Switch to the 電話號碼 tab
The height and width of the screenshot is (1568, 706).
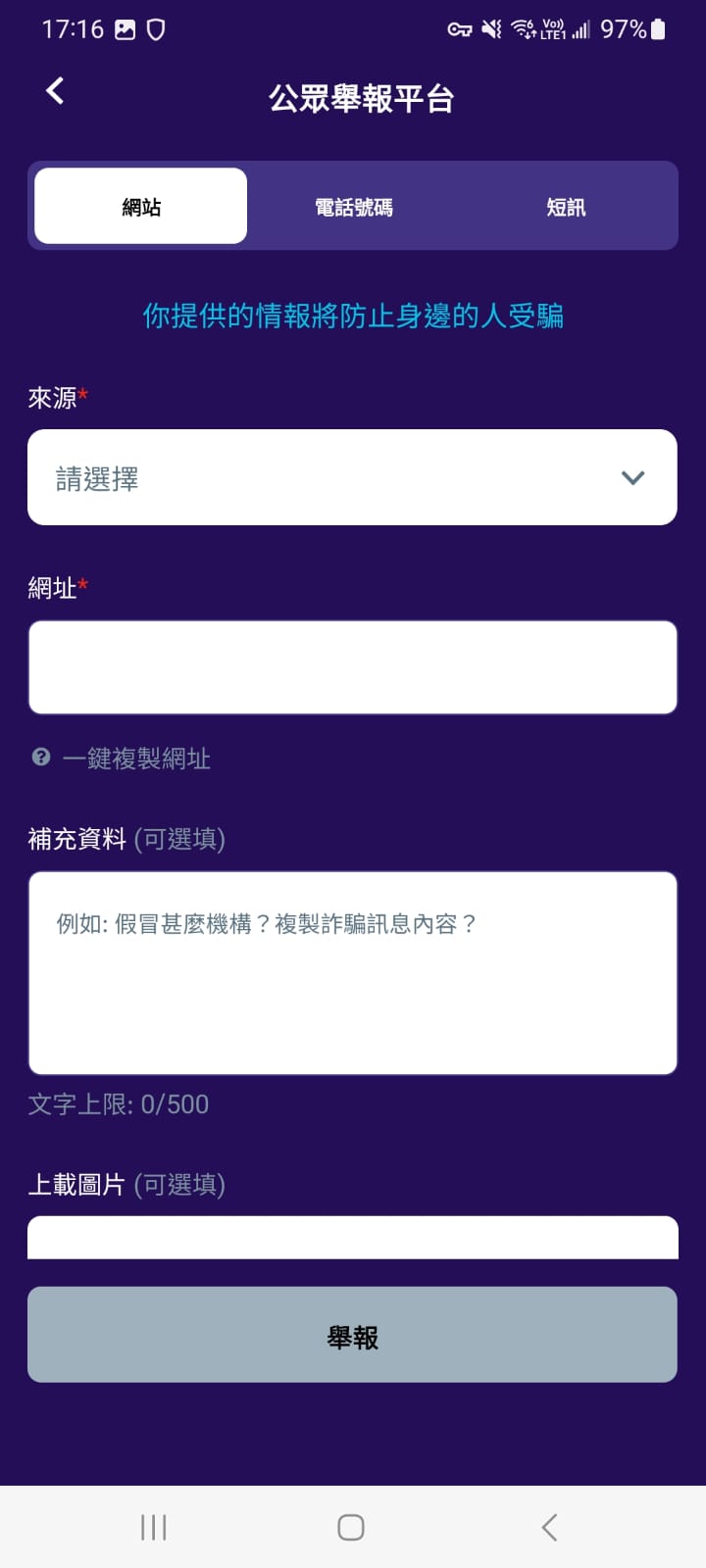(353, 206)
